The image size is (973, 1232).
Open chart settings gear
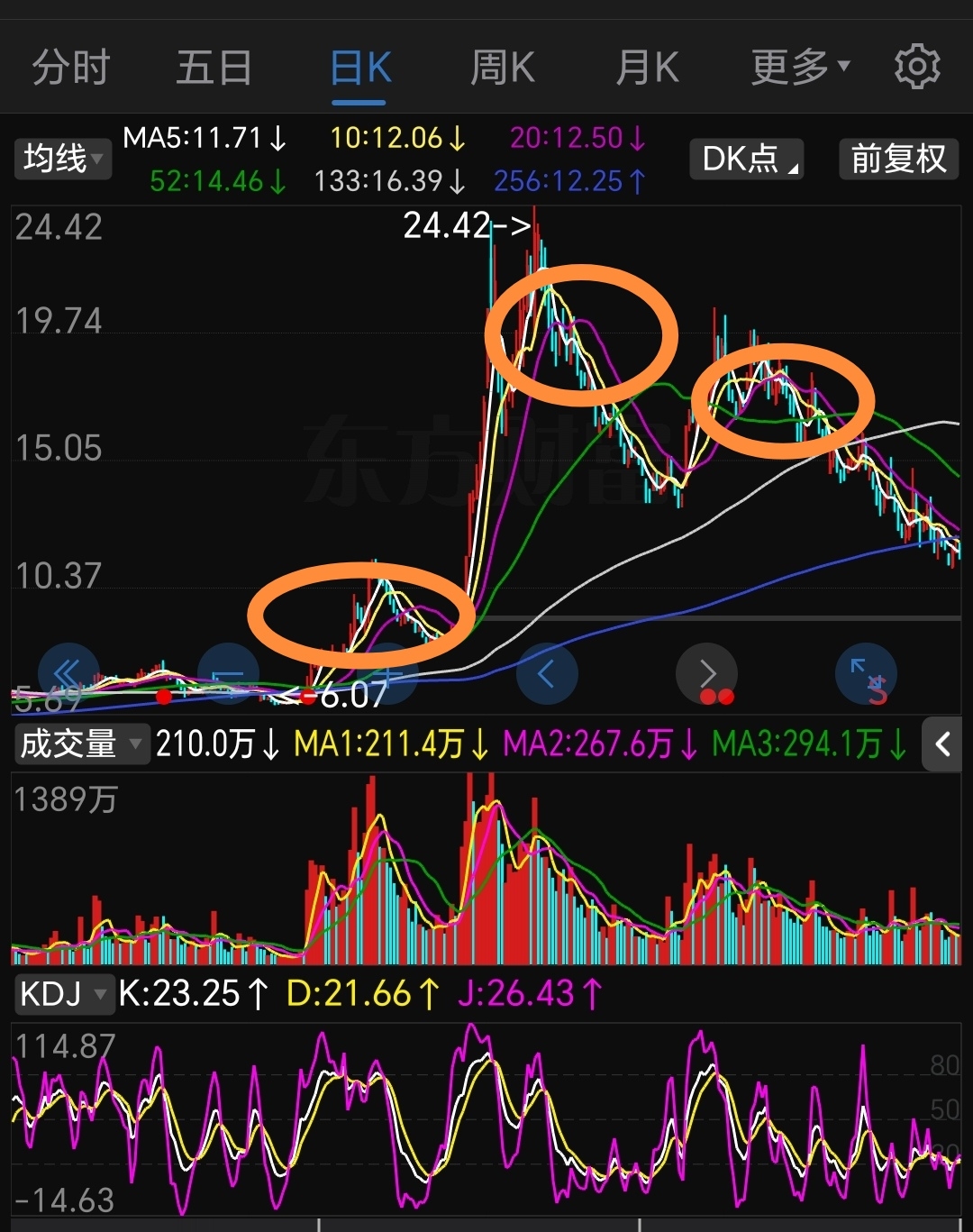[x=917, y=67]
